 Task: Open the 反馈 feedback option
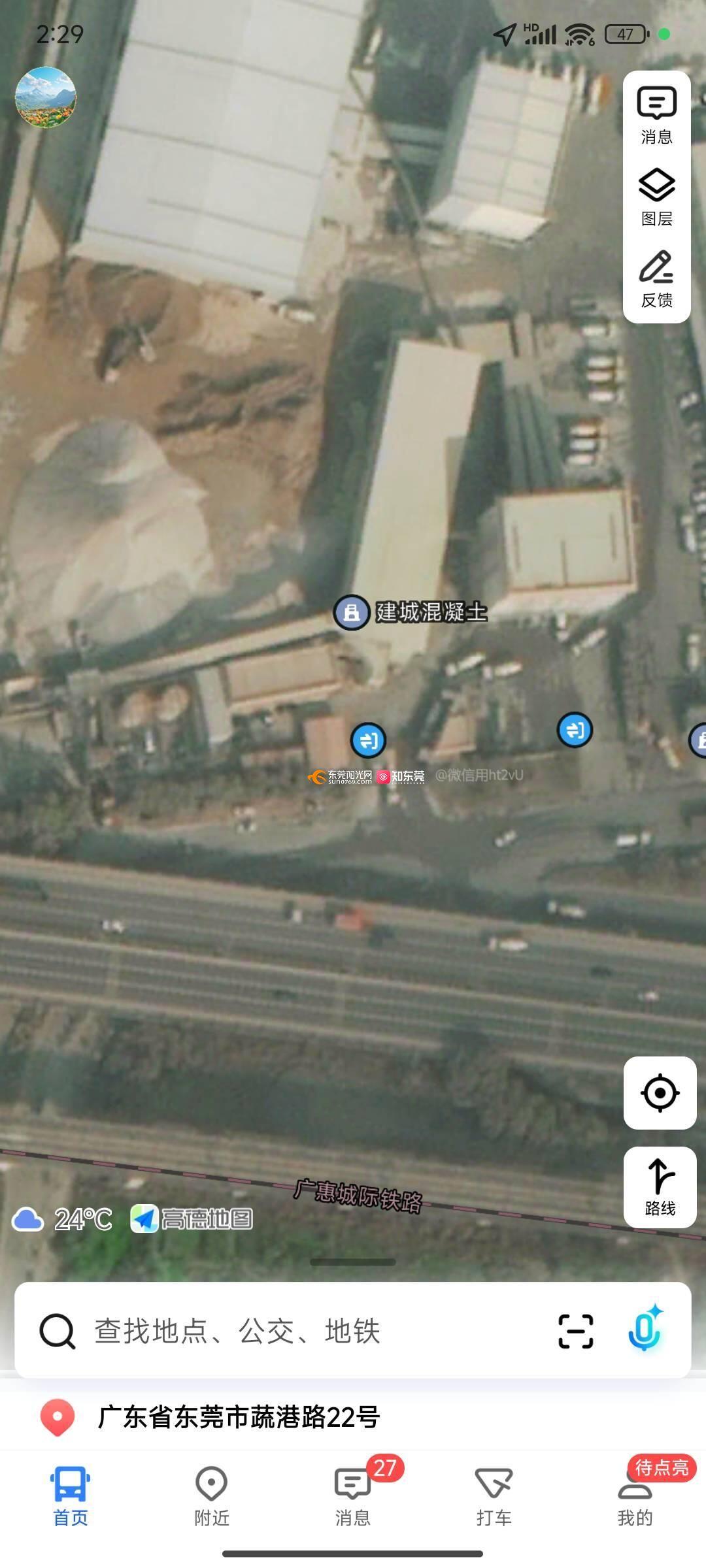[x=656, y=279]
